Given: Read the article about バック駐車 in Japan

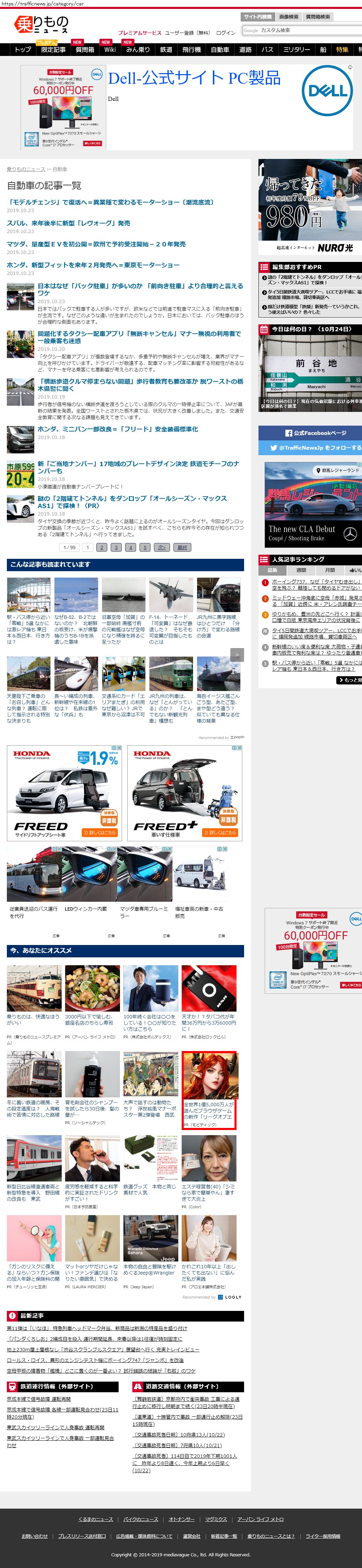Looking at the screenshot, I should (x=140, y=289).
